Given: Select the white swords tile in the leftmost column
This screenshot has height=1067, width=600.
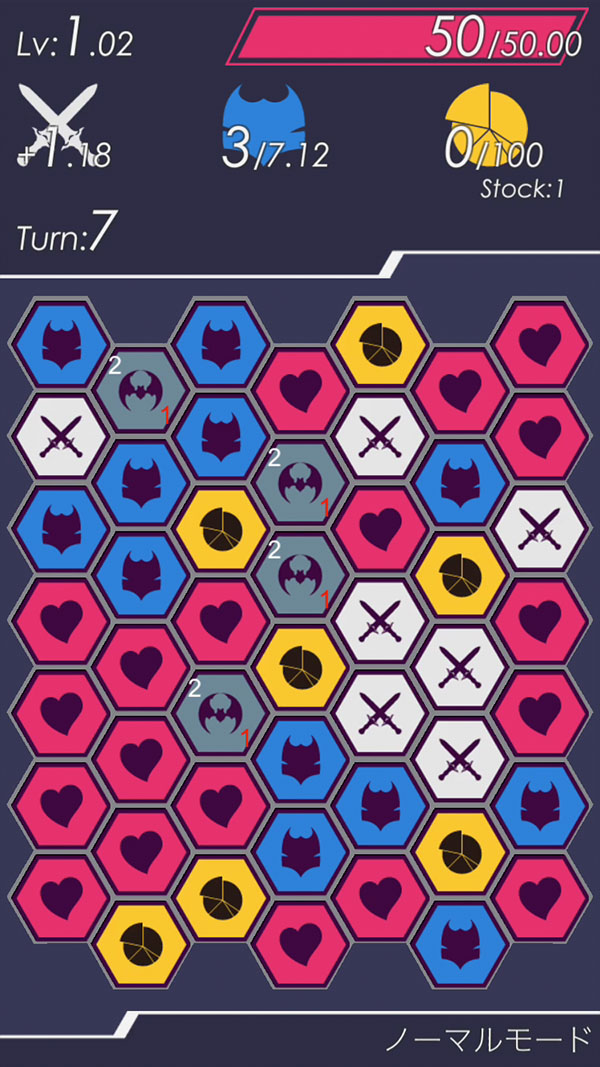Looking at the screenshot, I should click(60, 437).
